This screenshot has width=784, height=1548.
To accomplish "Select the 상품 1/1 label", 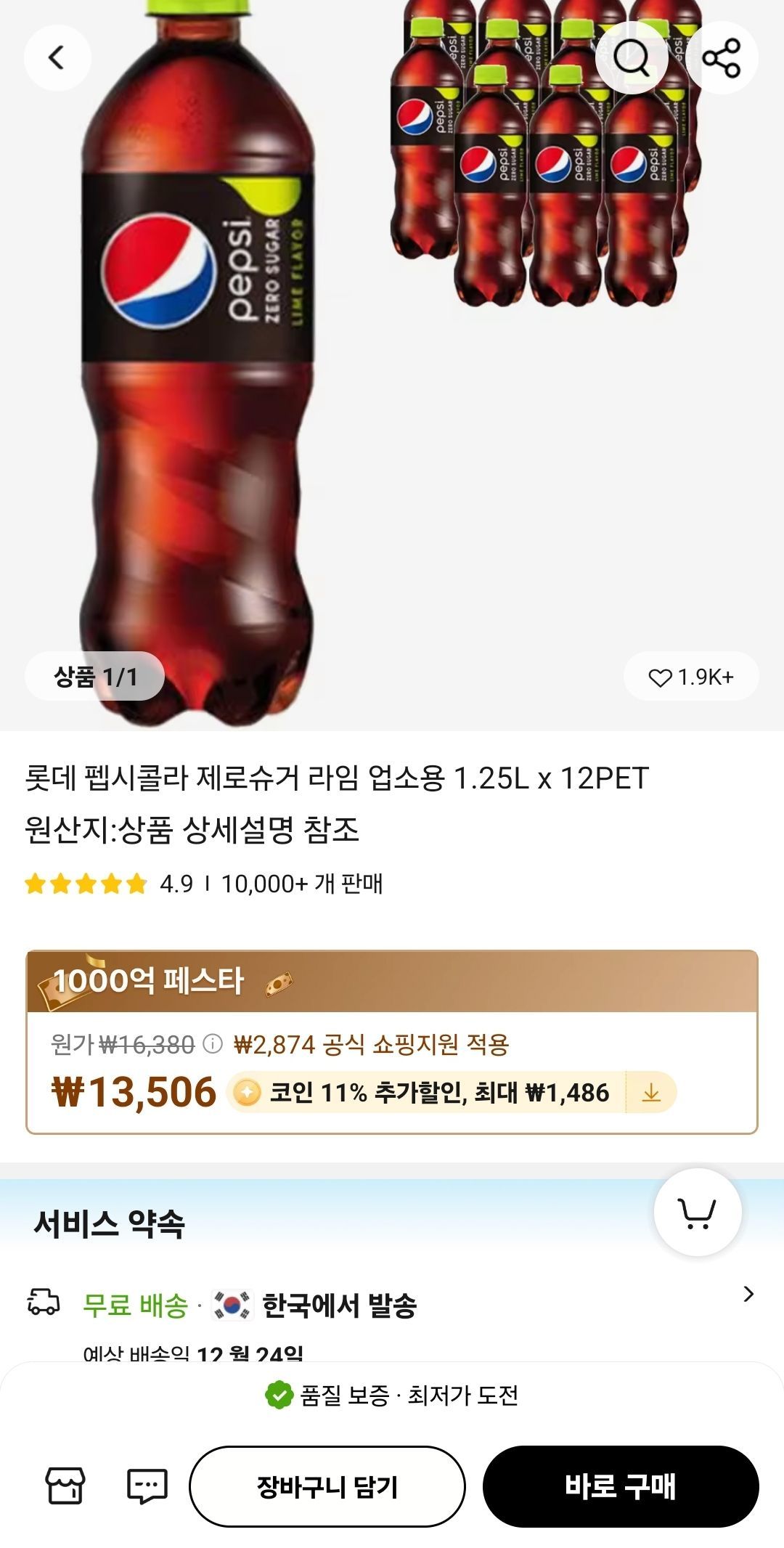I will (95, 675).
